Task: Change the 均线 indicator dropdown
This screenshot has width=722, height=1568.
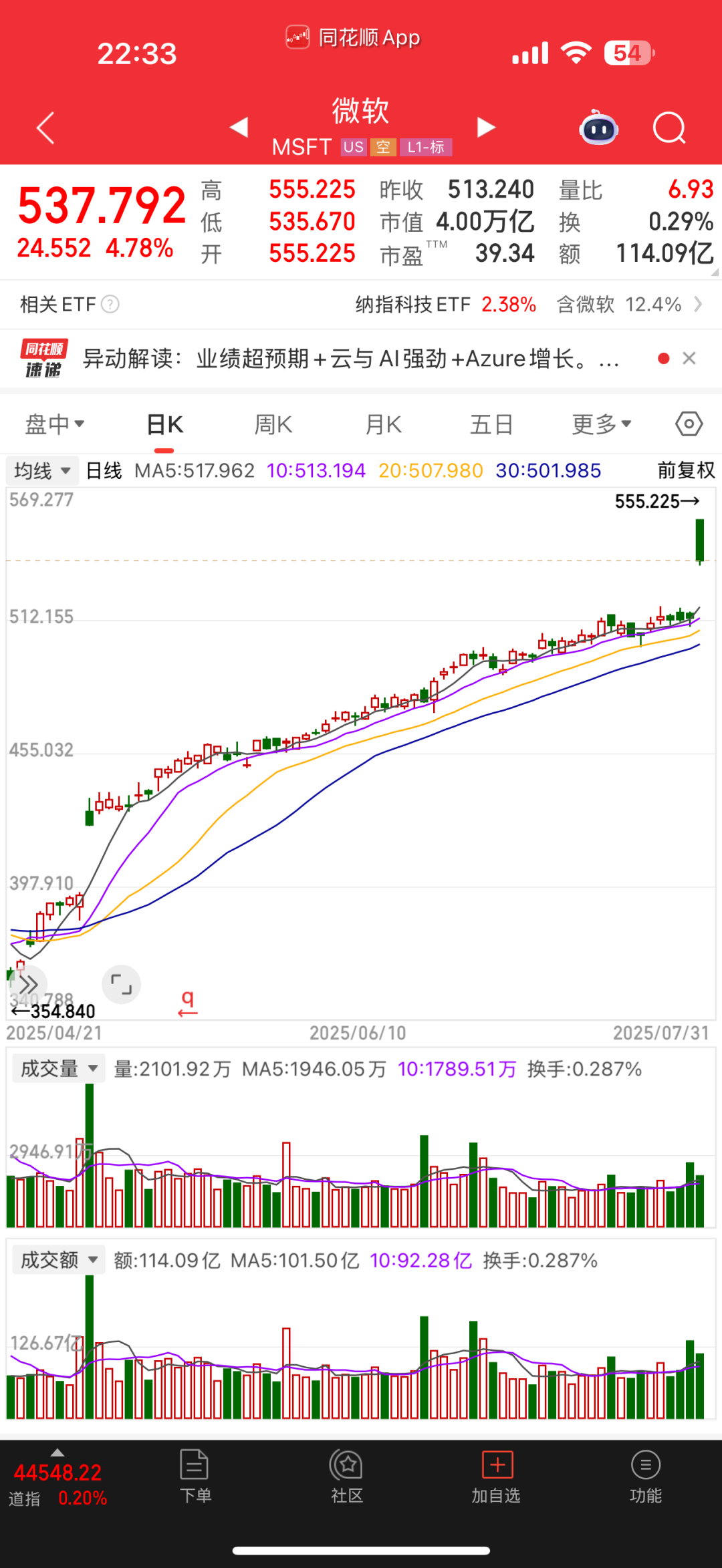Action: click(43, 471)
